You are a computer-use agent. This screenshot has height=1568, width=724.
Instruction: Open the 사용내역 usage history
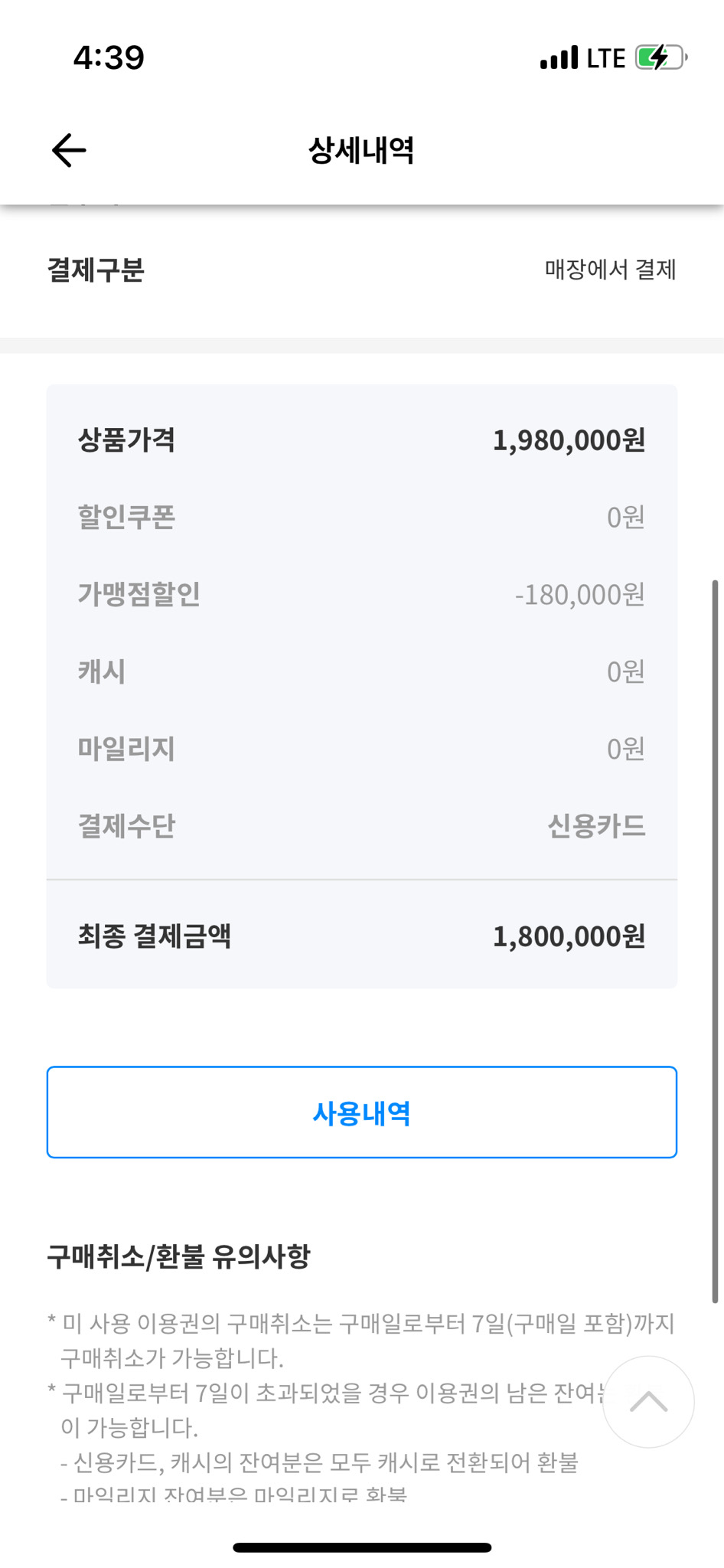362,1114
